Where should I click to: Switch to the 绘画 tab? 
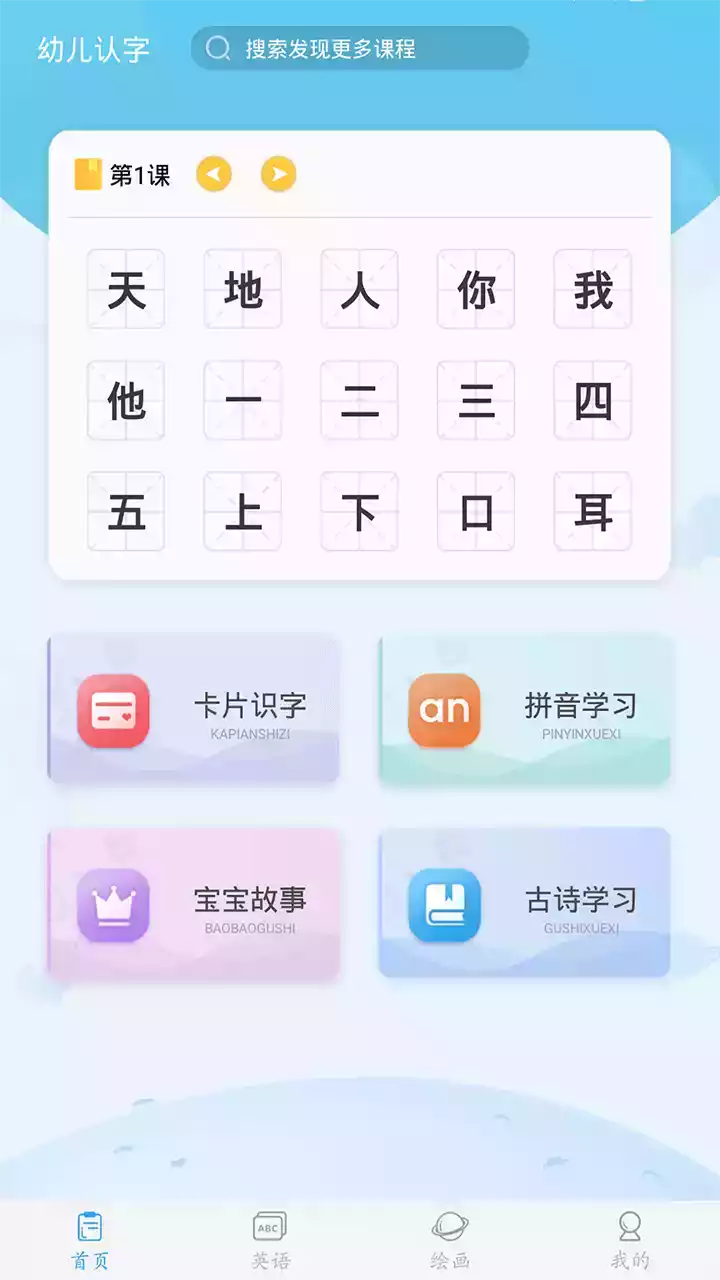coord(450,1240)
